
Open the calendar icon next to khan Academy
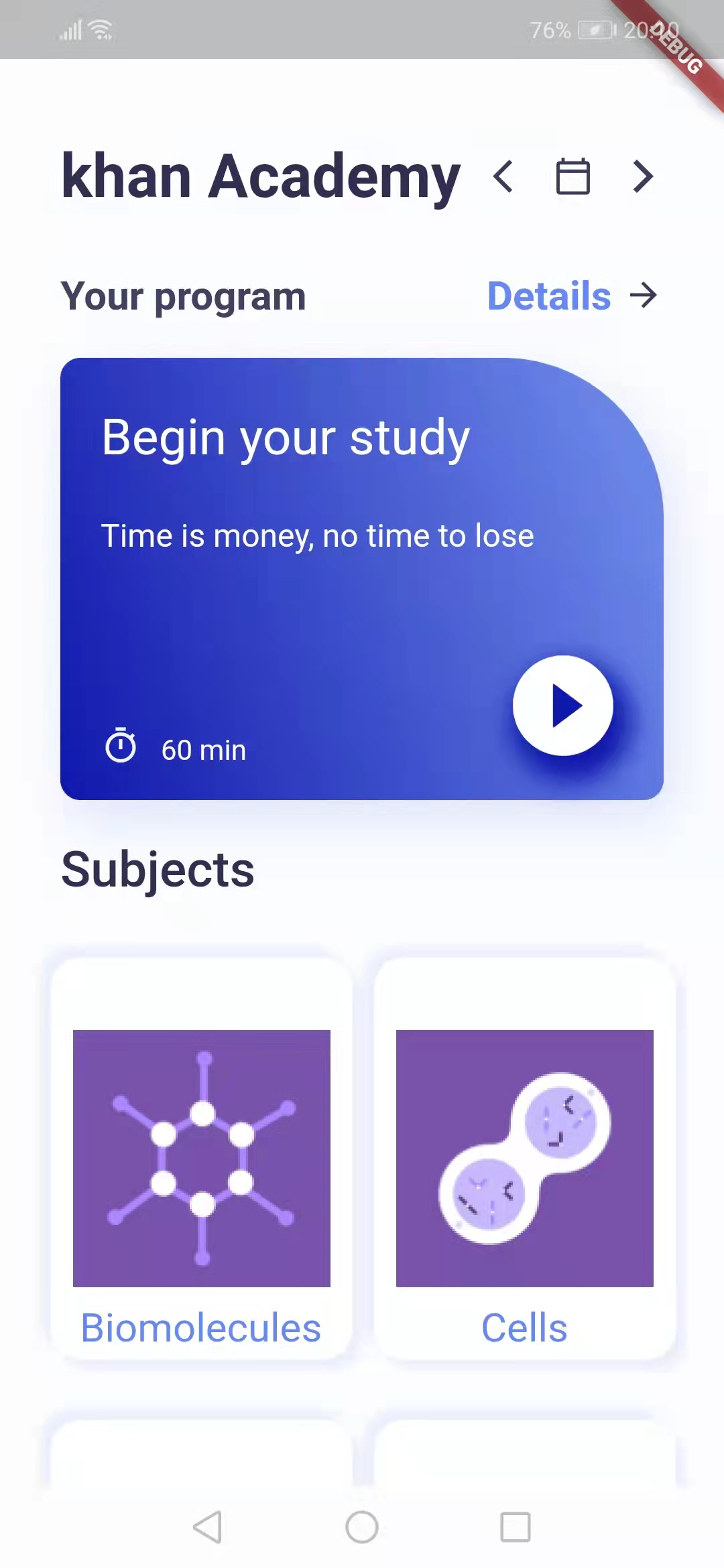coord(573,176)
